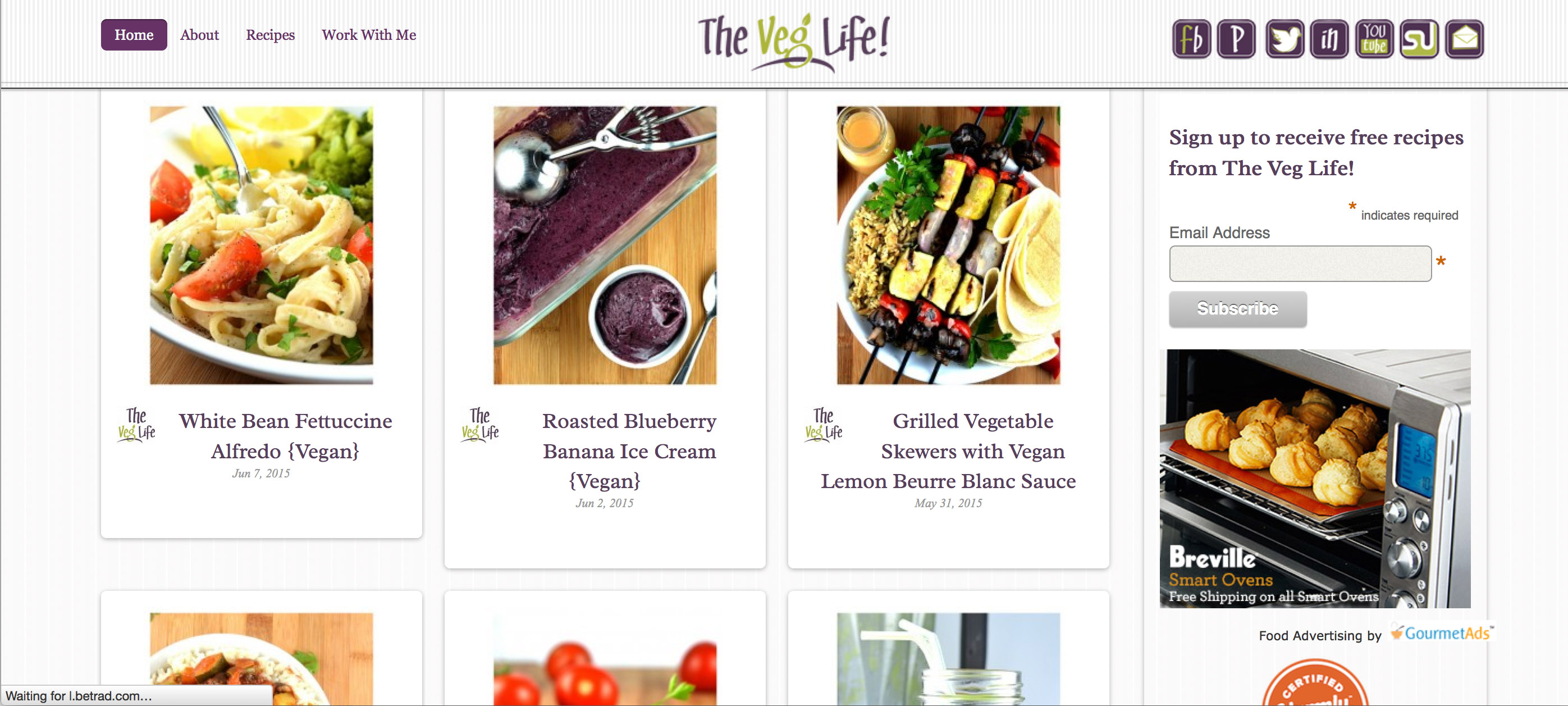This screenshot has height=706, width=1568.
Task: Open the YouTube channel icon
Action: pos(1374,39)
